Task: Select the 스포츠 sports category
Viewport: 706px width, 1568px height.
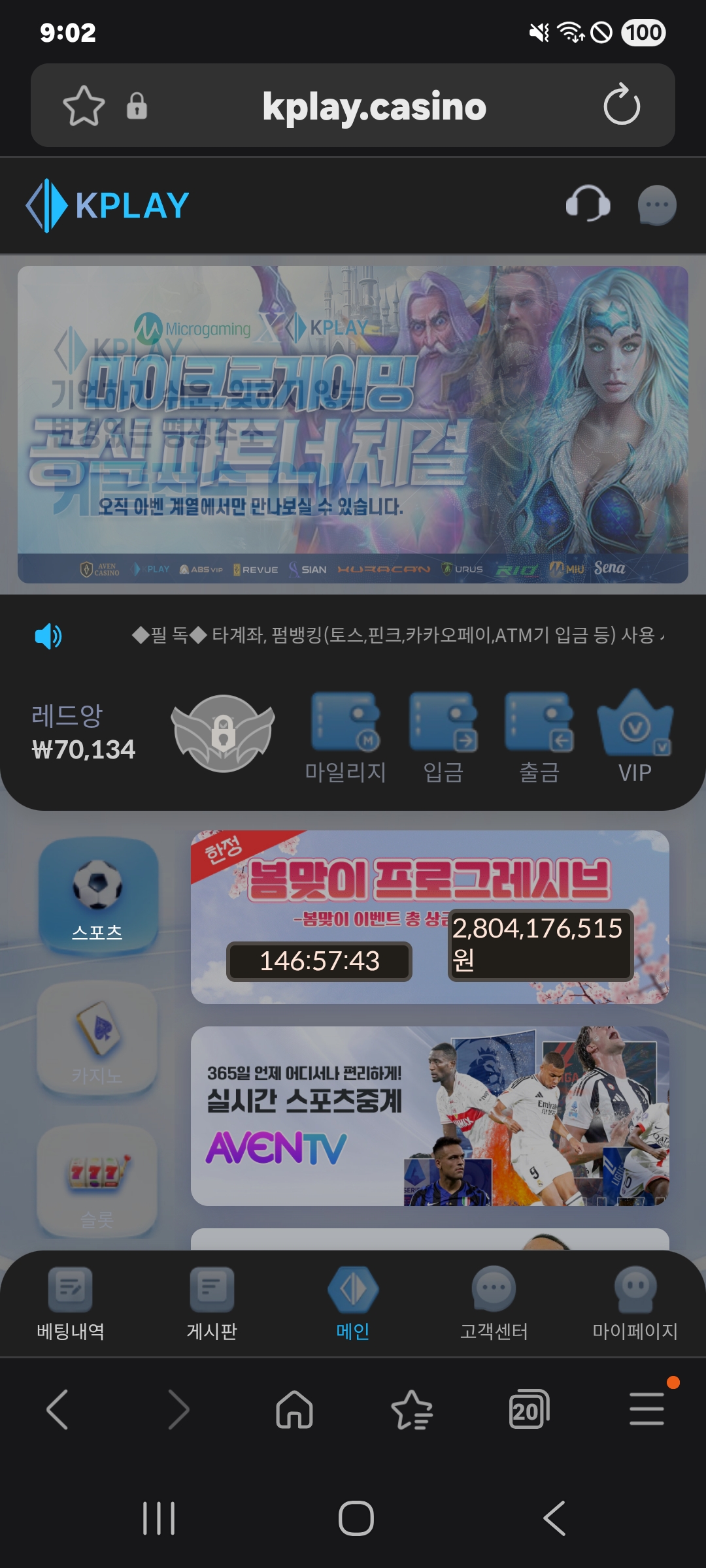Action: (x=97, y=896)
